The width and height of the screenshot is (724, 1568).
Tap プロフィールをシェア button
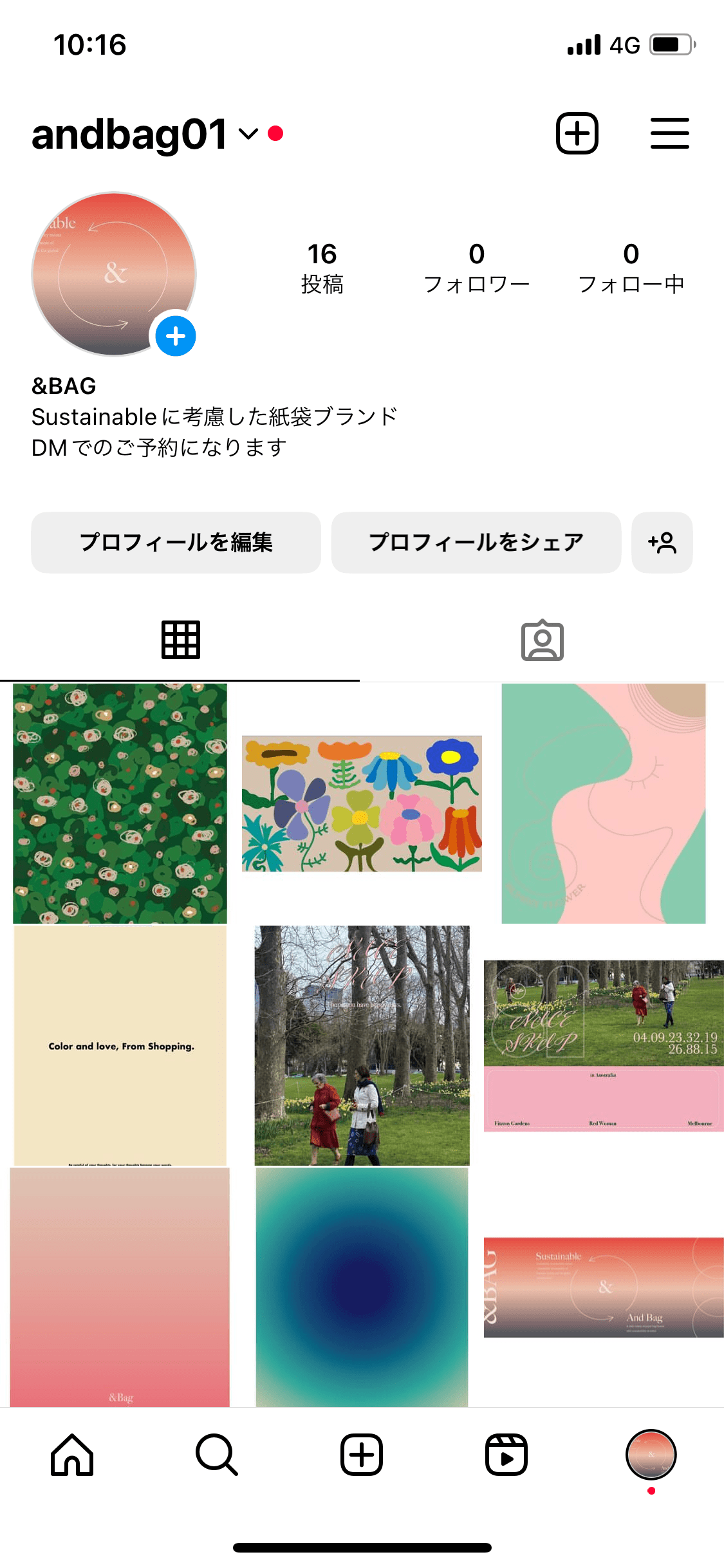tap(476, 542)
